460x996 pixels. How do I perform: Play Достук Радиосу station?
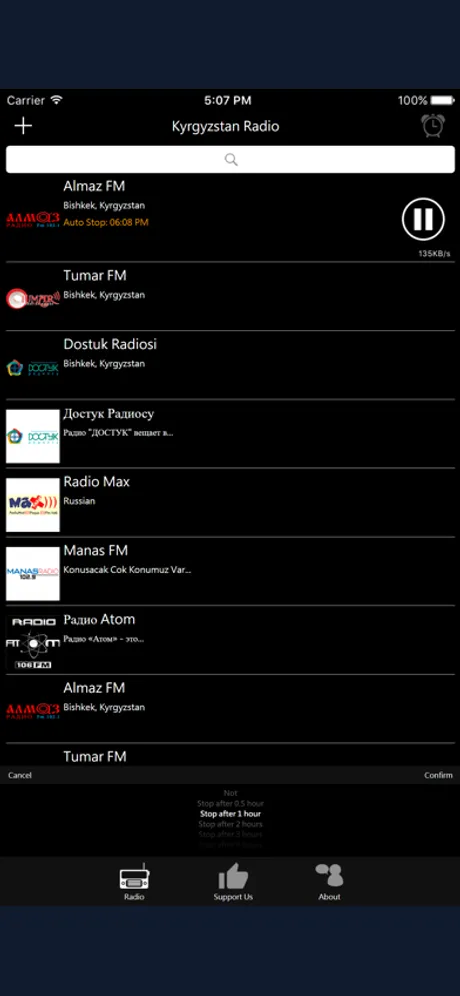coord(230,434)
